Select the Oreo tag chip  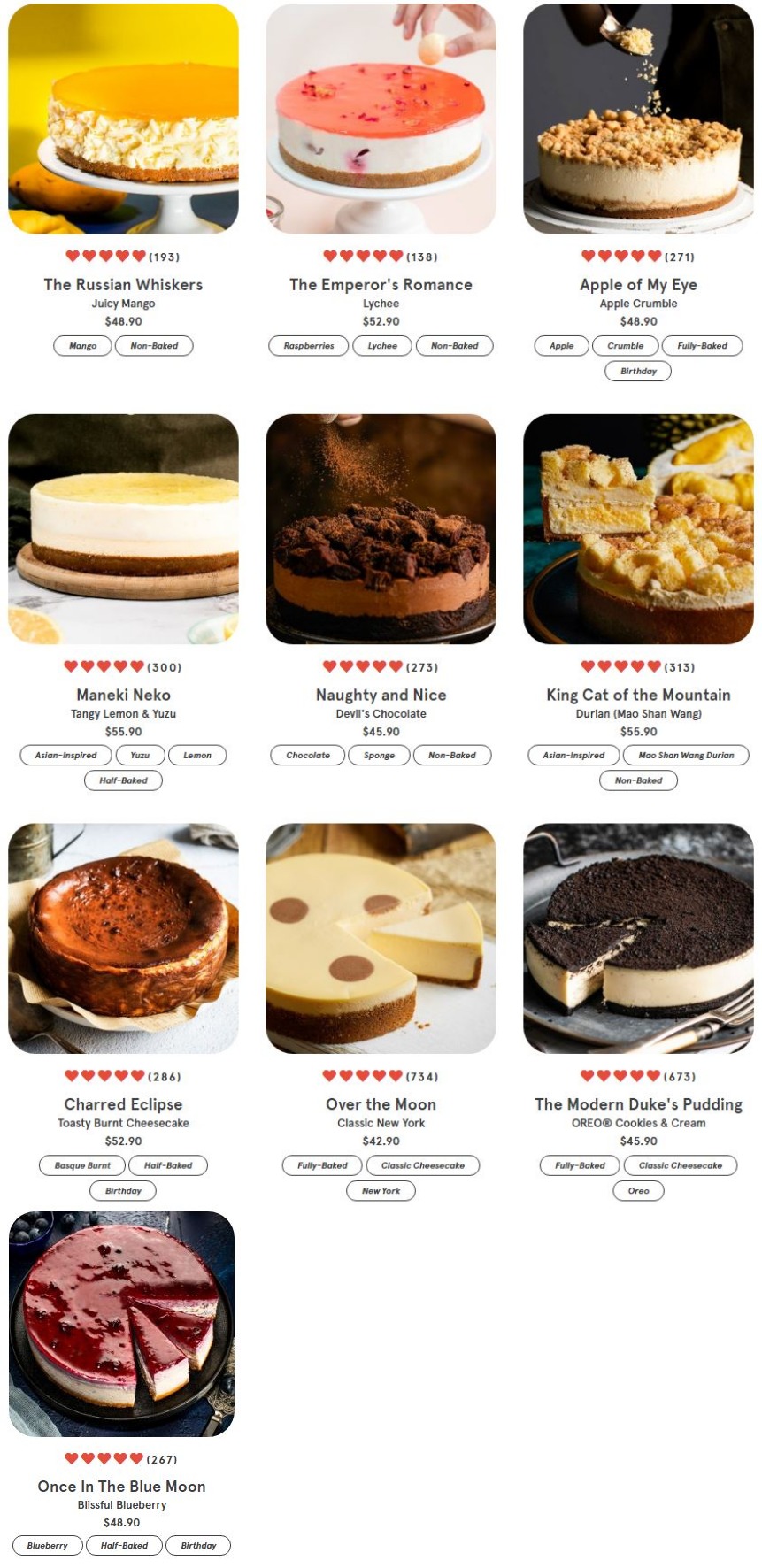coord(638,1191)
